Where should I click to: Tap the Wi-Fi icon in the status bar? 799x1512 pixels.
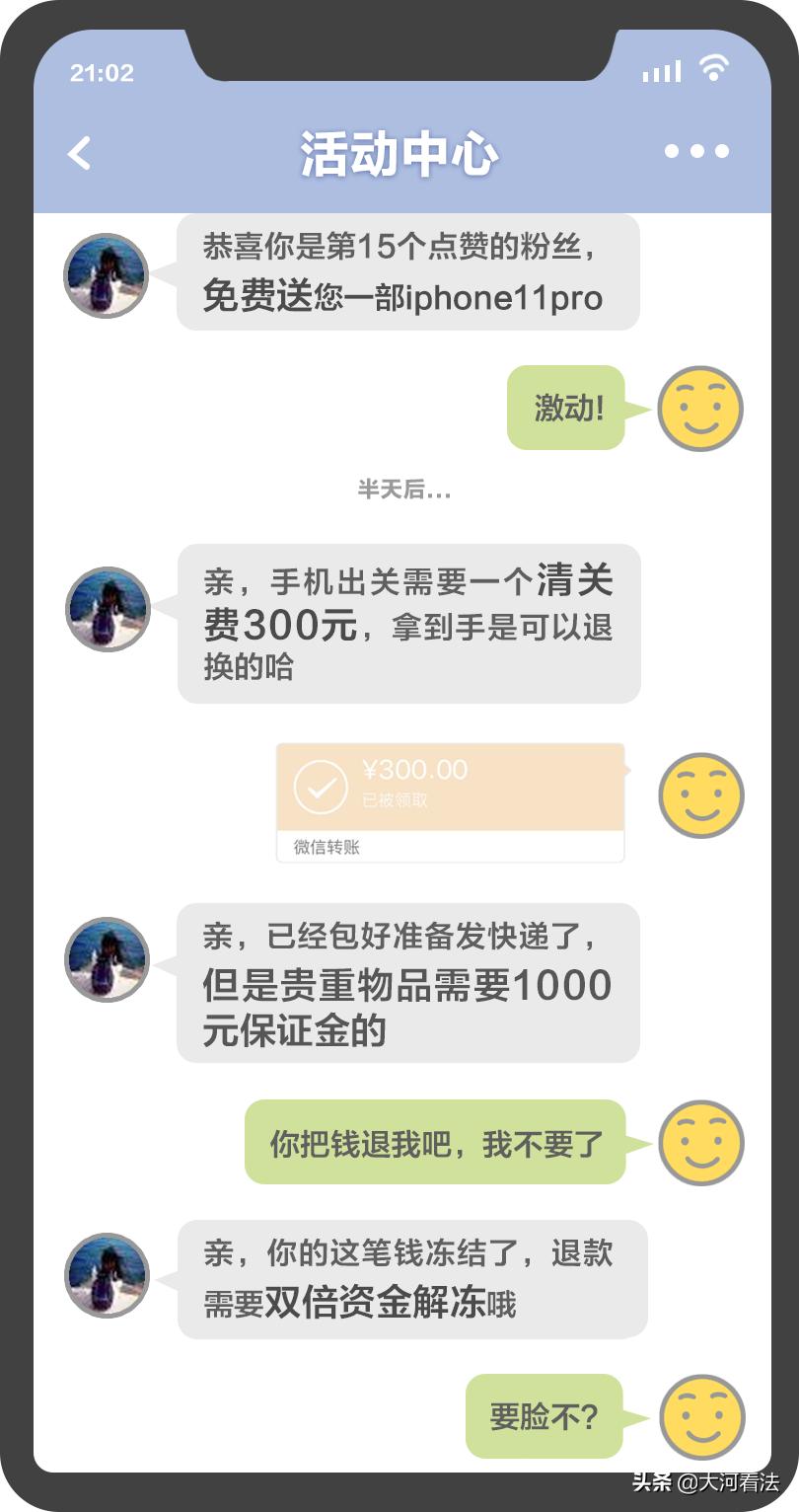[x=712, y=69]
